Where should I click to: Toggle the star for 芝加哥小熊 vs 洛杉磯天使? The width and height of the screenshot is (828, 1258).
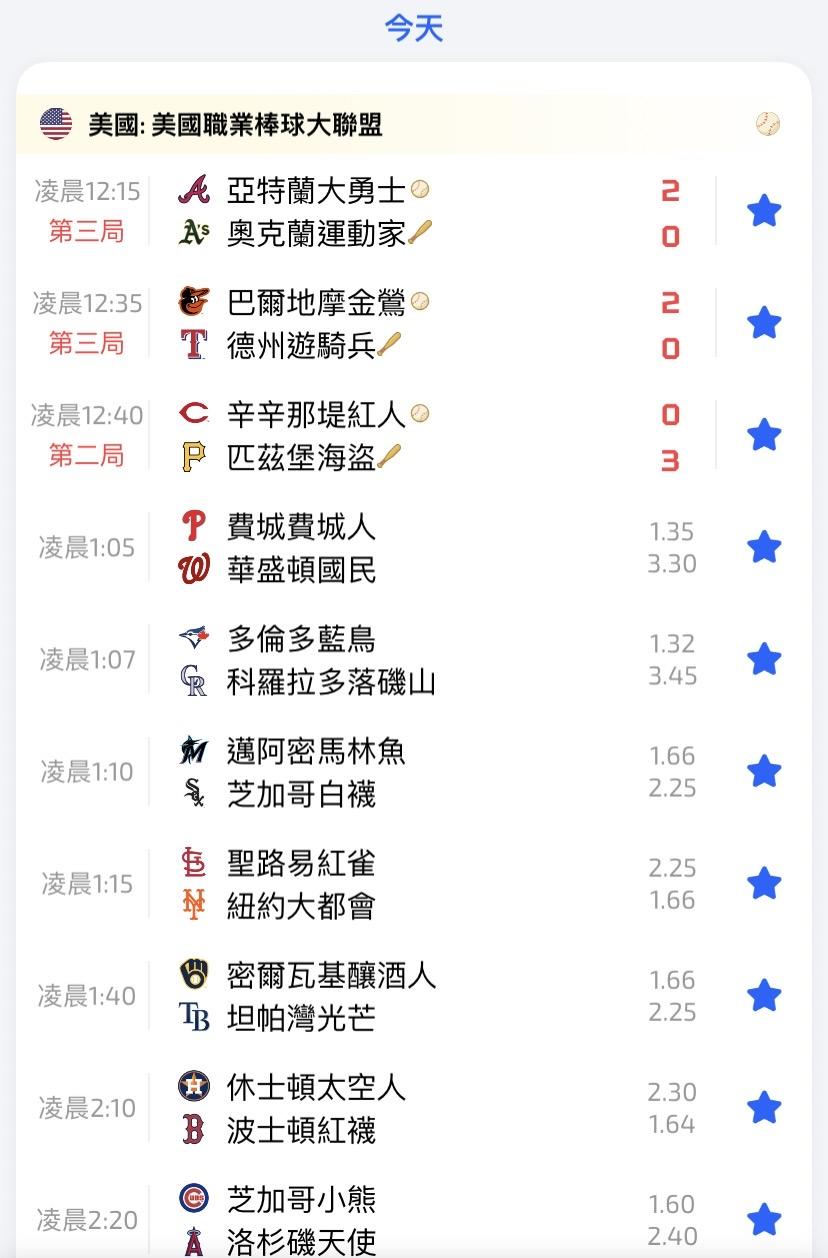click(764, 1219)
